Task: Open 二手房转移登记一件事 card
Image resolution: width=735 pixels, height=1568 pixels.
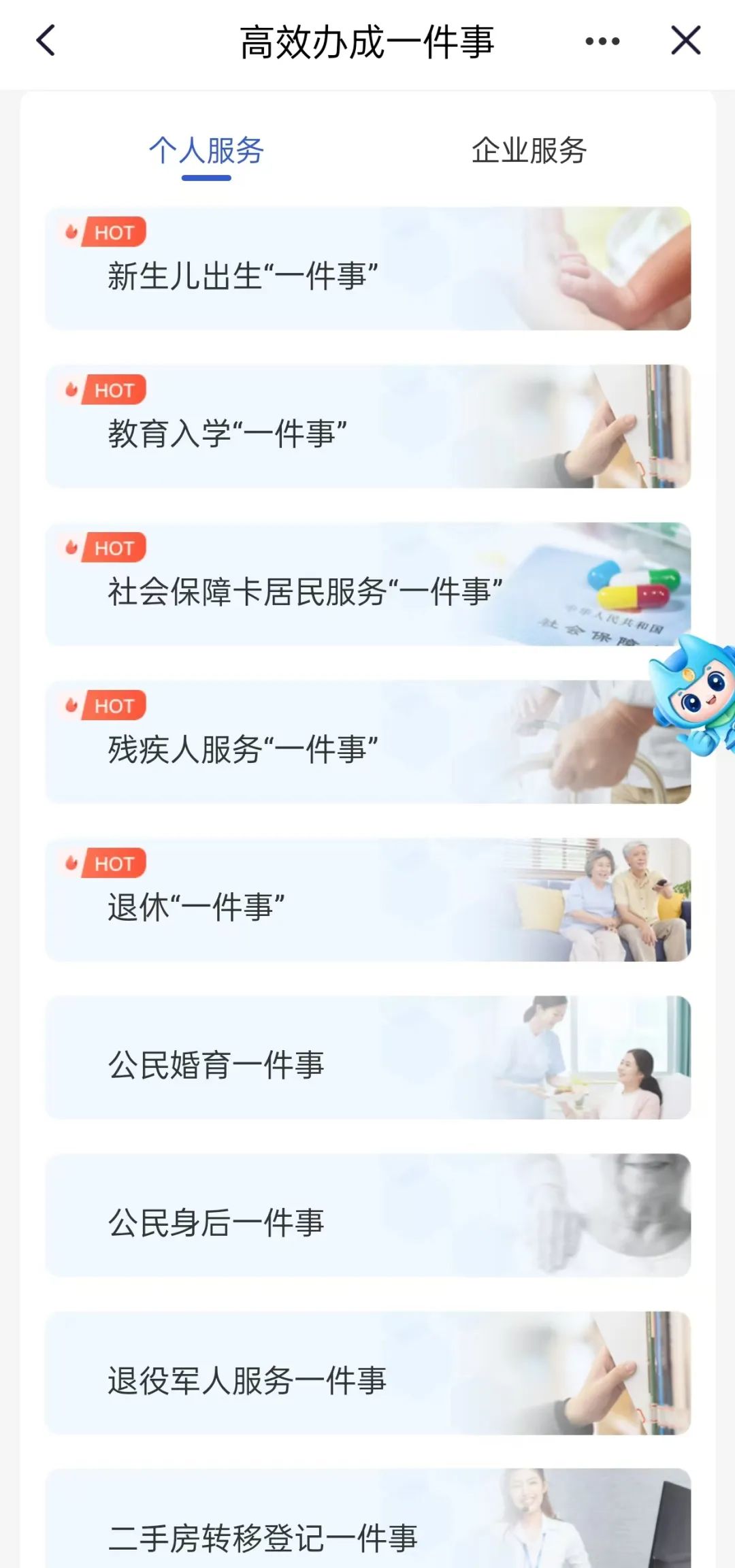Action: [x=367, y=1524]
